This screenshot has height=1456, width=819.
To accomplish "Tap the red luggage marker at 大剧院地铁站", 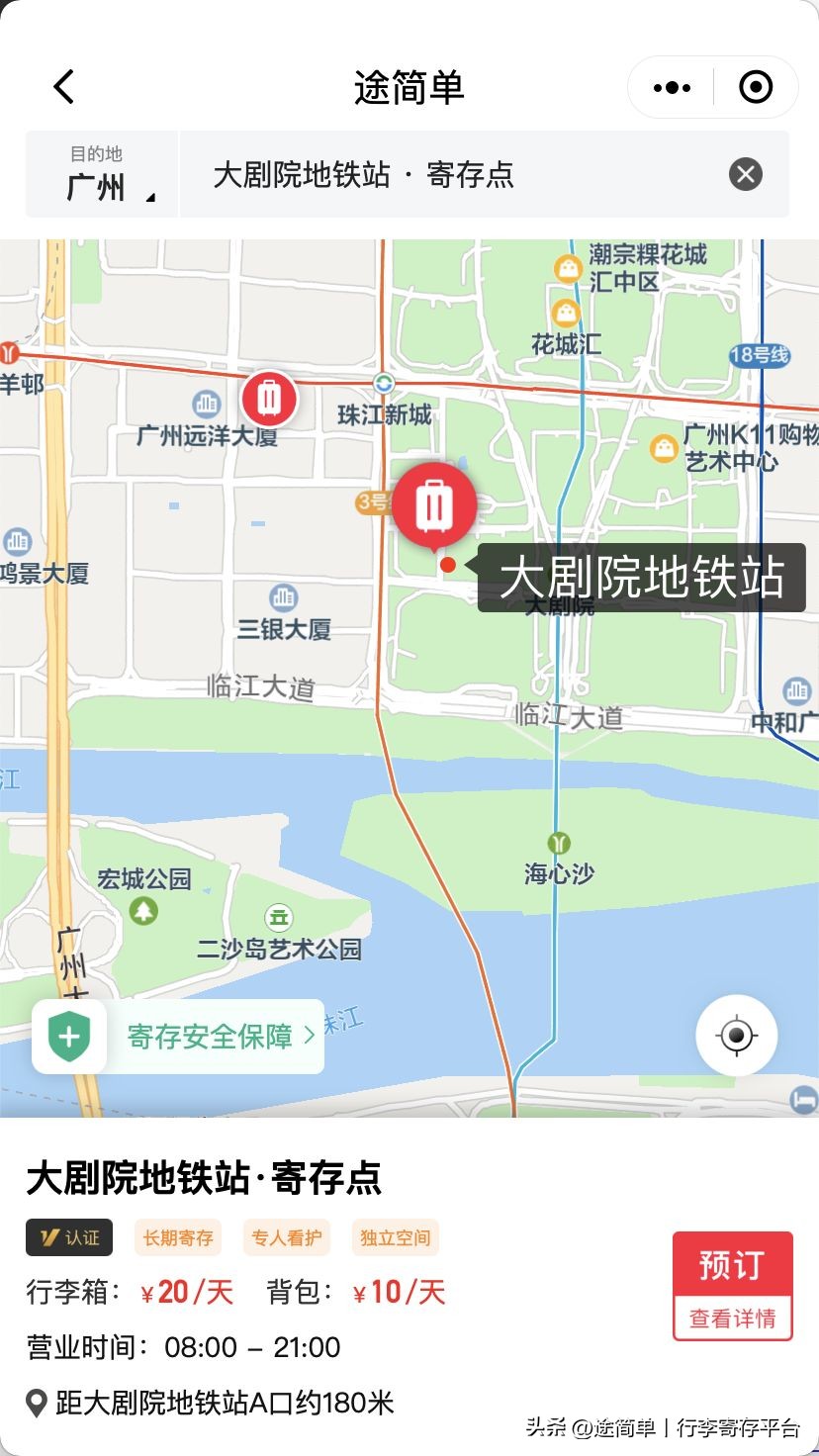I will [x=436, y=502].
